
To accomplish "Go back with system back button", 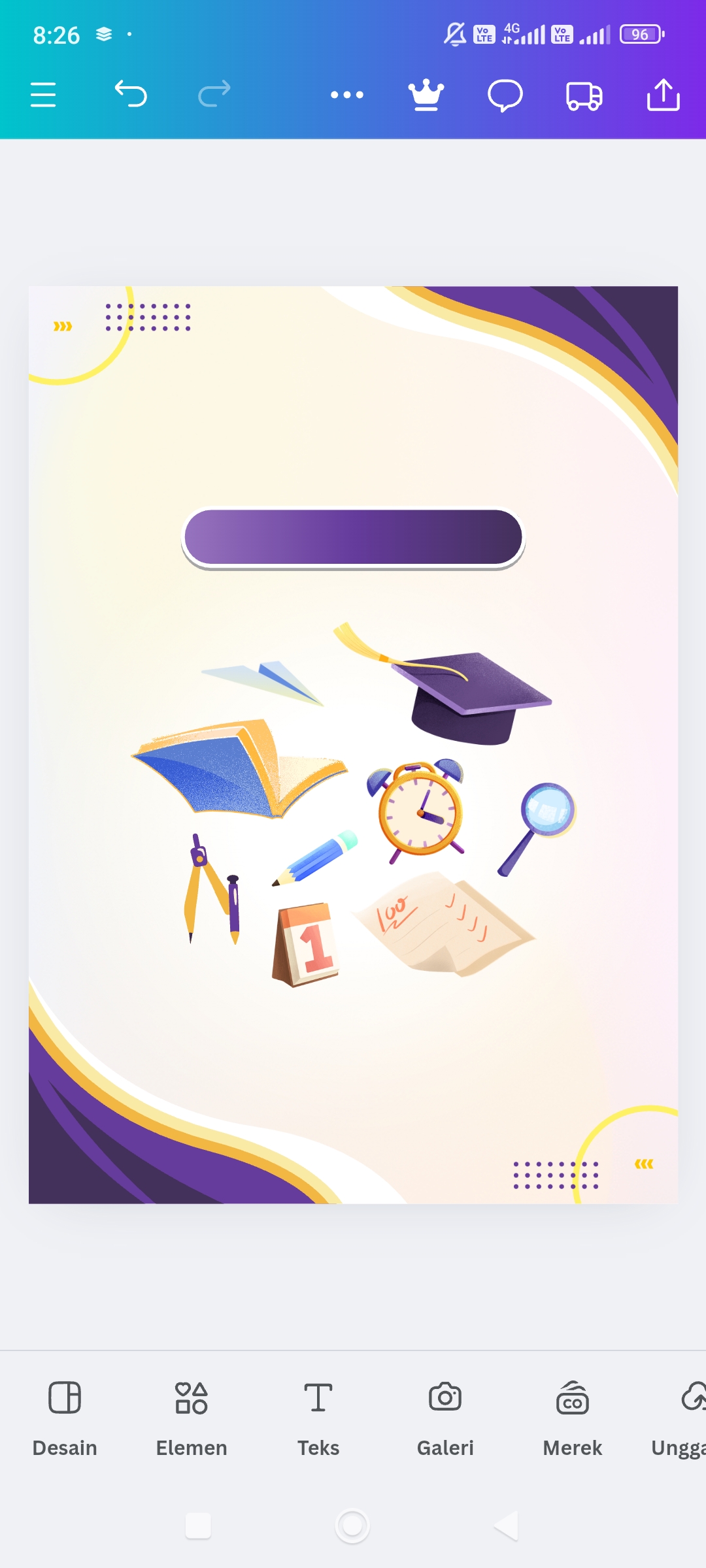I will pos(507,1526).
